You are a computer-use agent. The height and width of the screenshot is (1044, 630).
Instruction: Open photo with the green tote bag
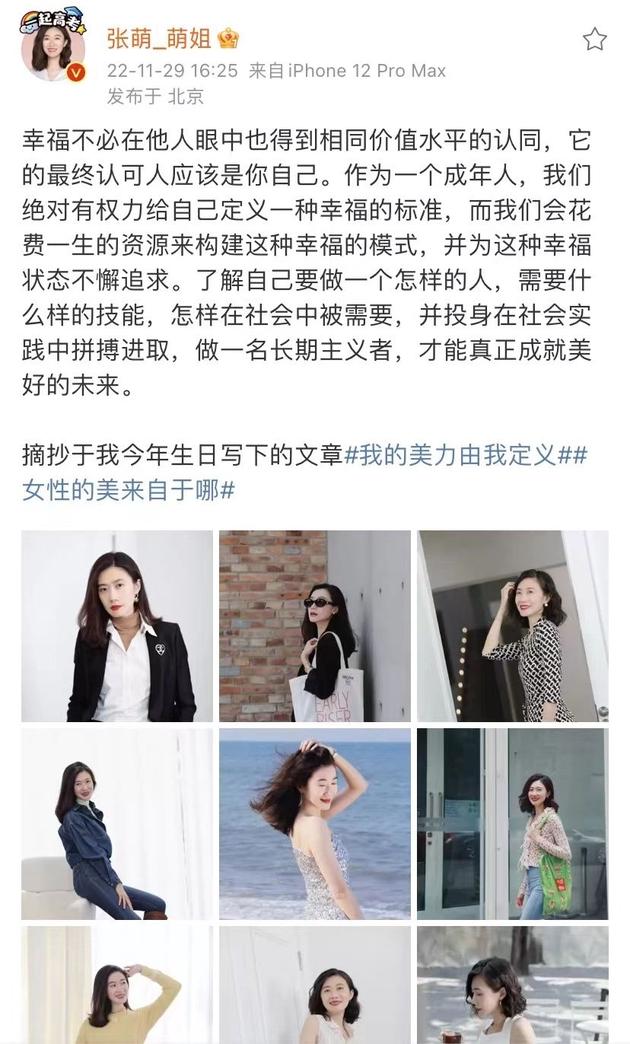[513, 823]
